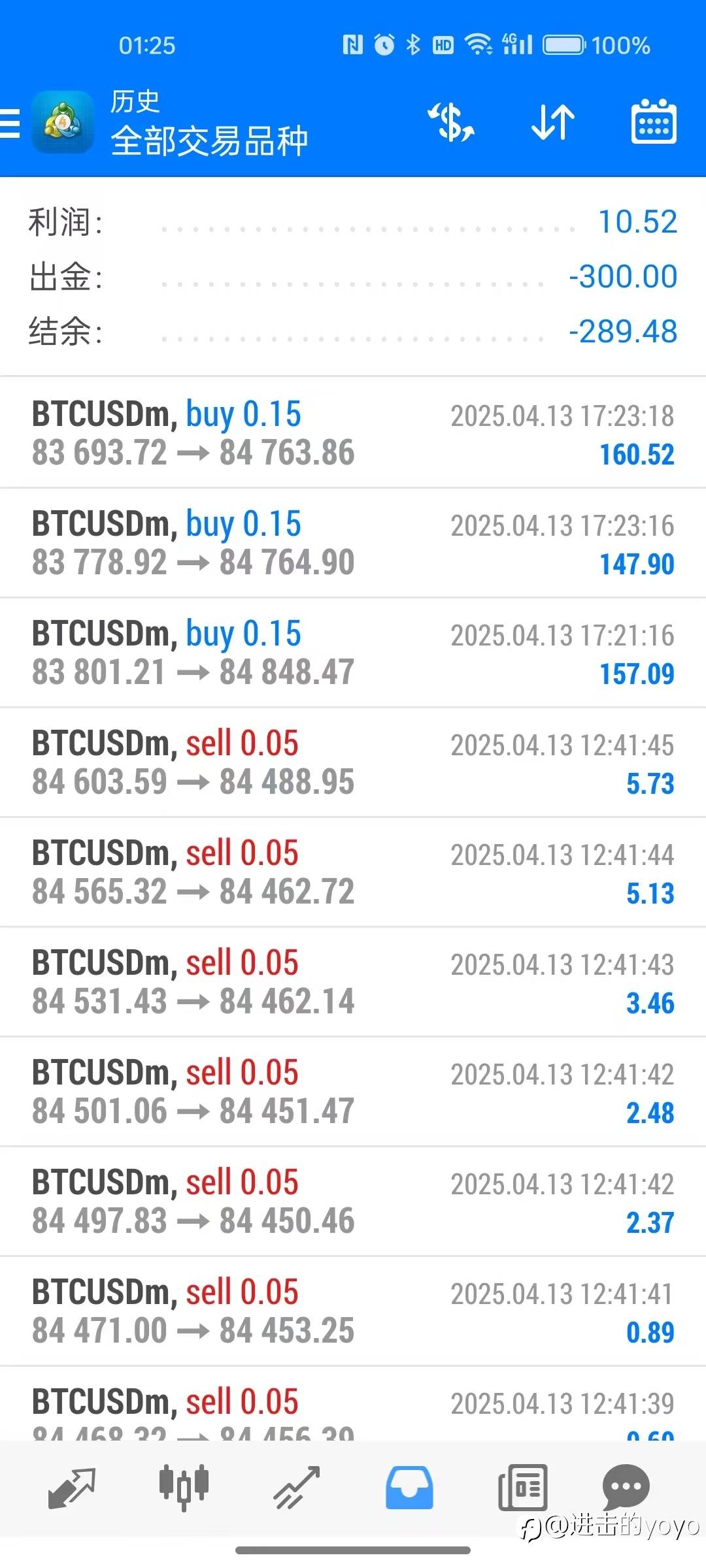Open the calendar date range picker

[x=653, y=123]
